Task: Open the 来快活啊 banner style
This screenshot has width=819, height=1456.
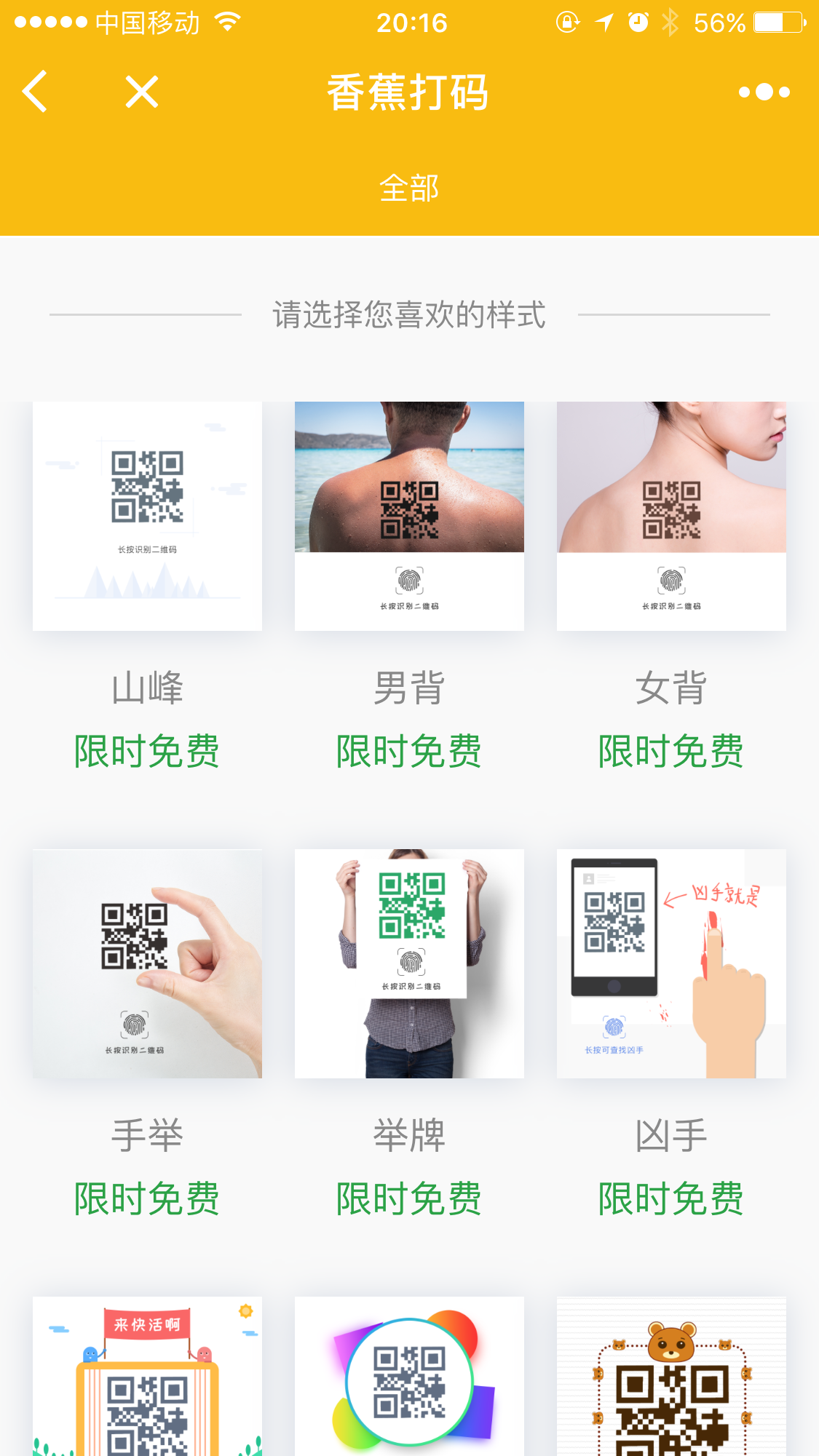Action: point(147,1377)
